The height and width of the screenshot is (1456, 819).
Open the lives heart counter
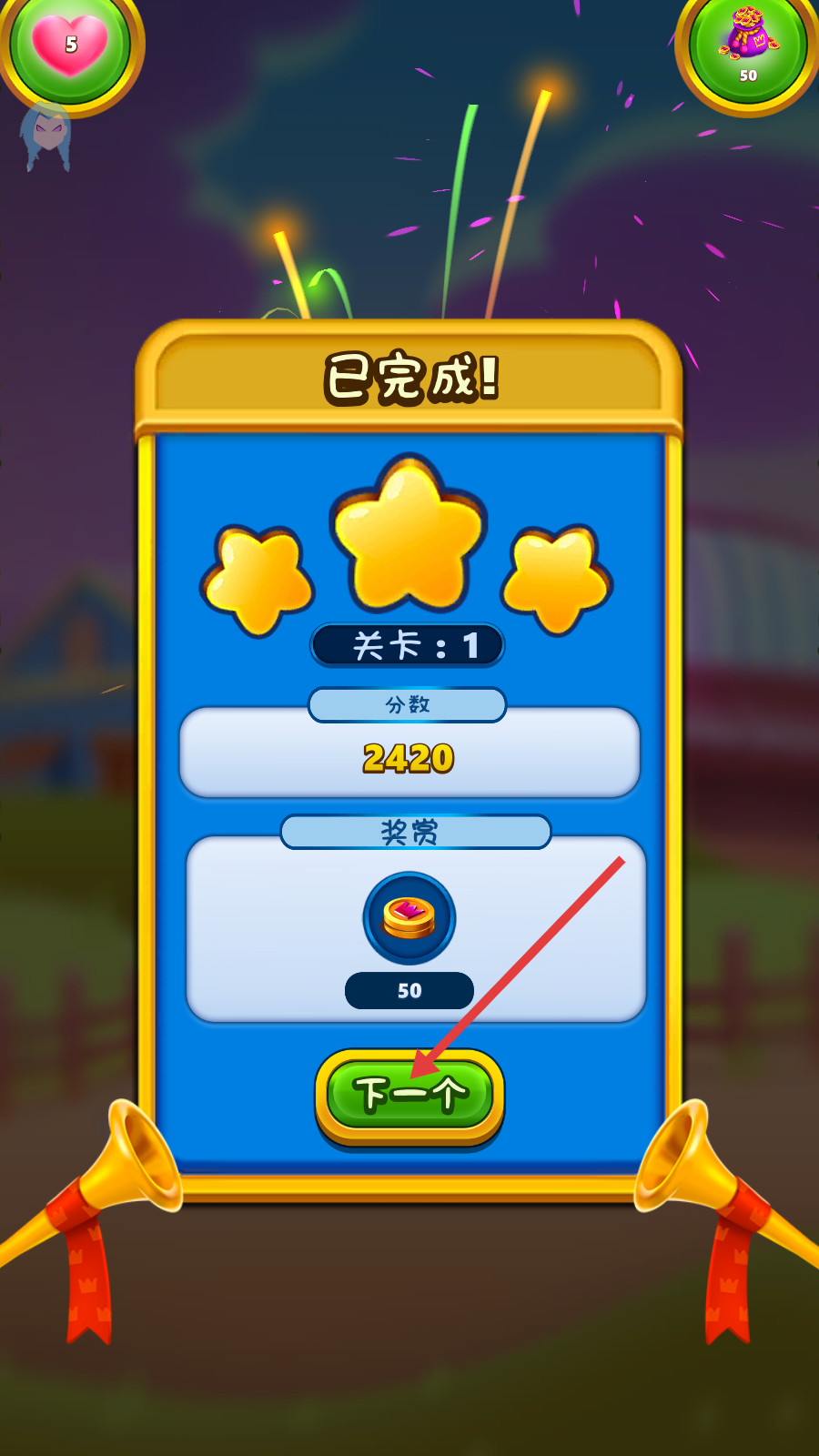[x=70, y=45]
